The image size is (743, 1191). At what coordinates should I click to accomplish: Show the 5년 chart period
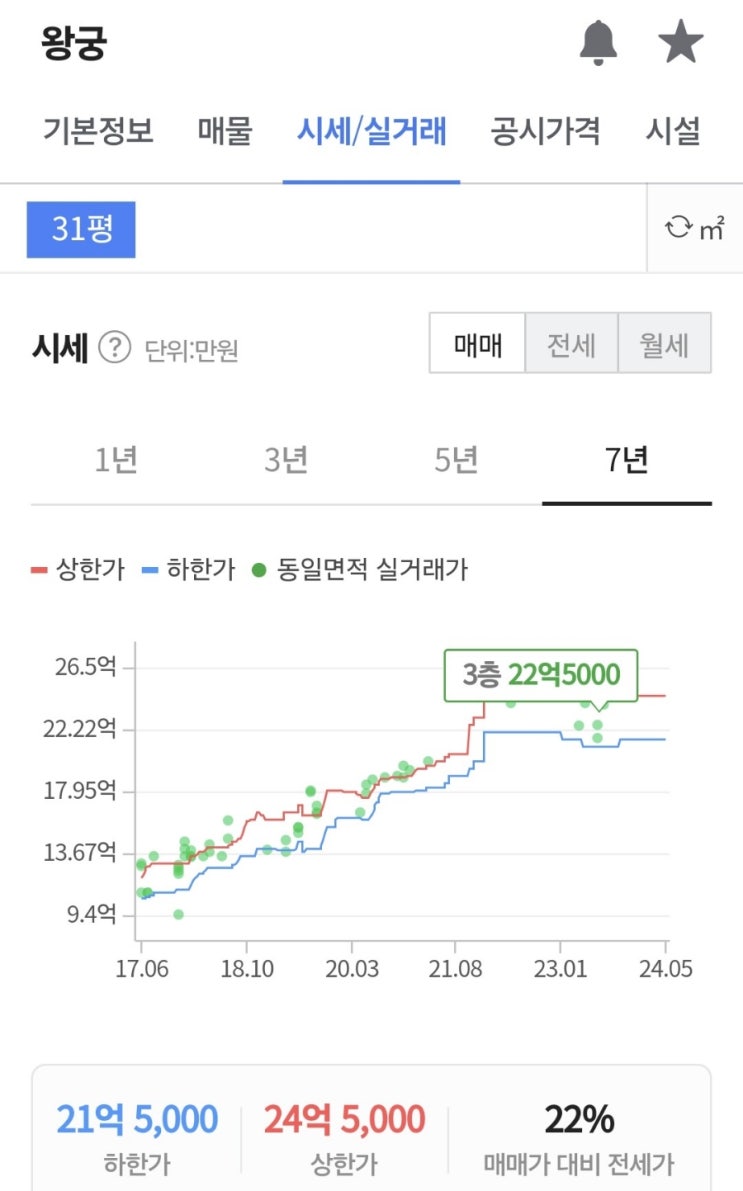pyautogui.click(x=456, y=461)
